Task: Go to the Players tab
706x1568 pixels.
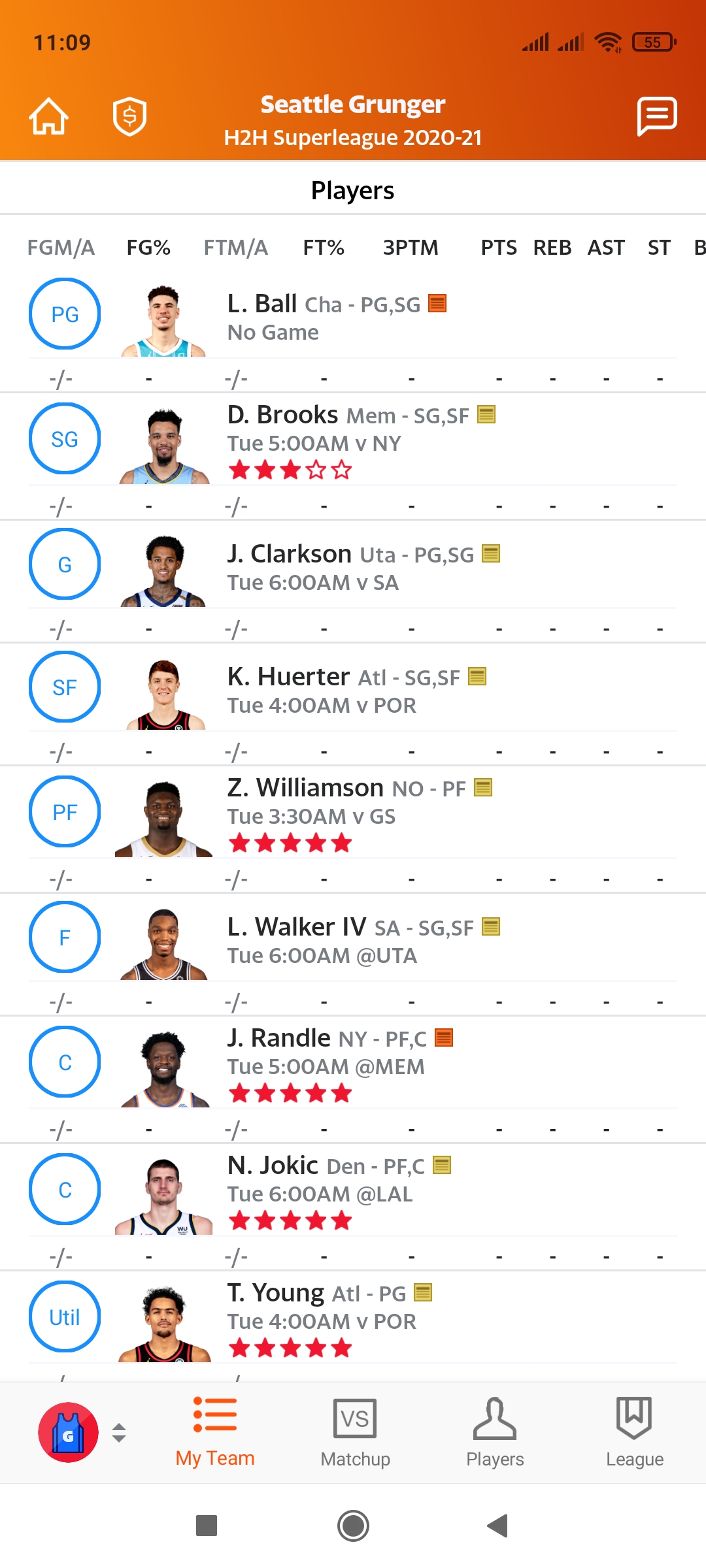Action: (x=495, y=1433)
